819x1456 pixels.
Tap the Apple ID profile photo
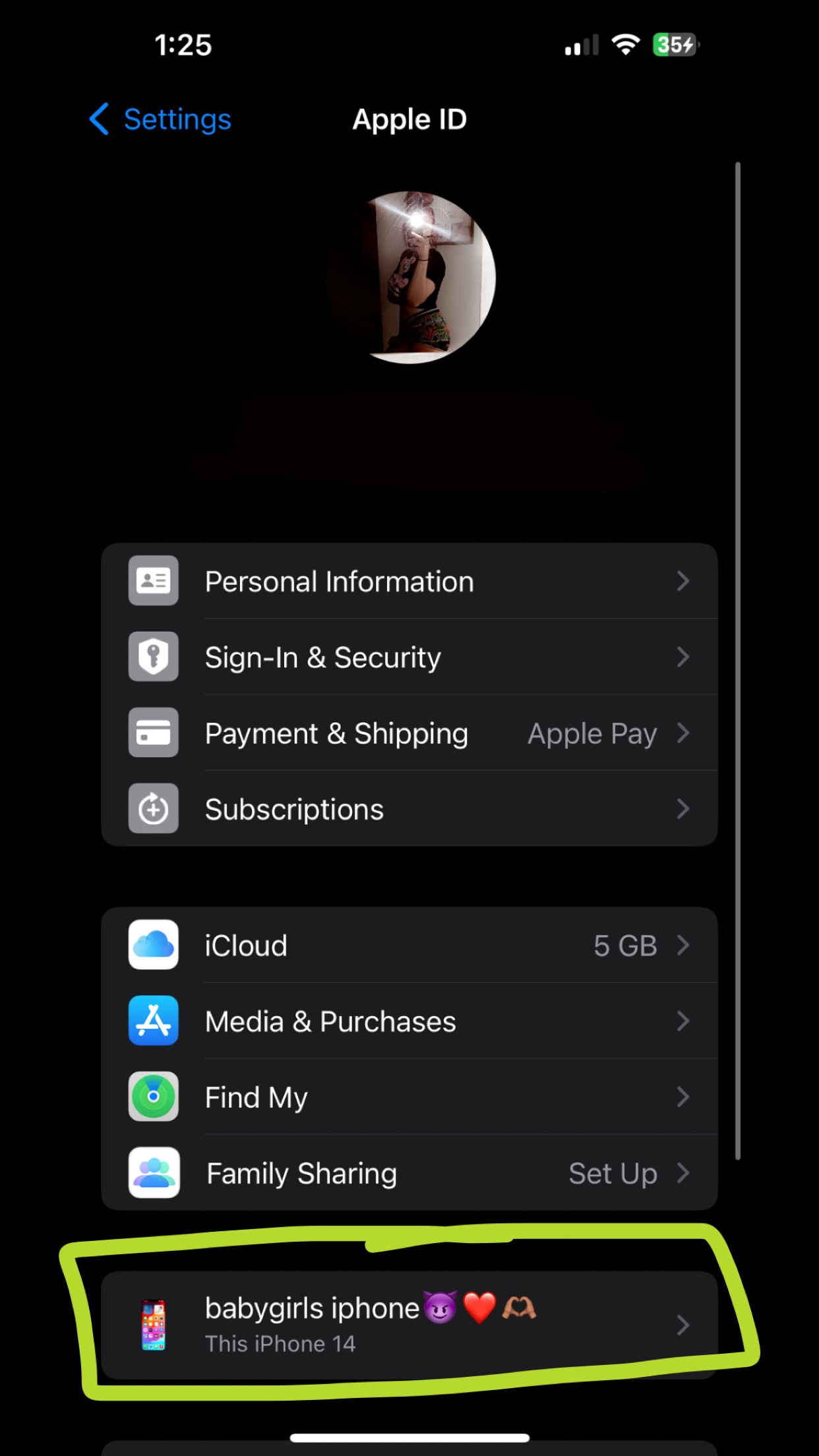click(x=409, y=277)
